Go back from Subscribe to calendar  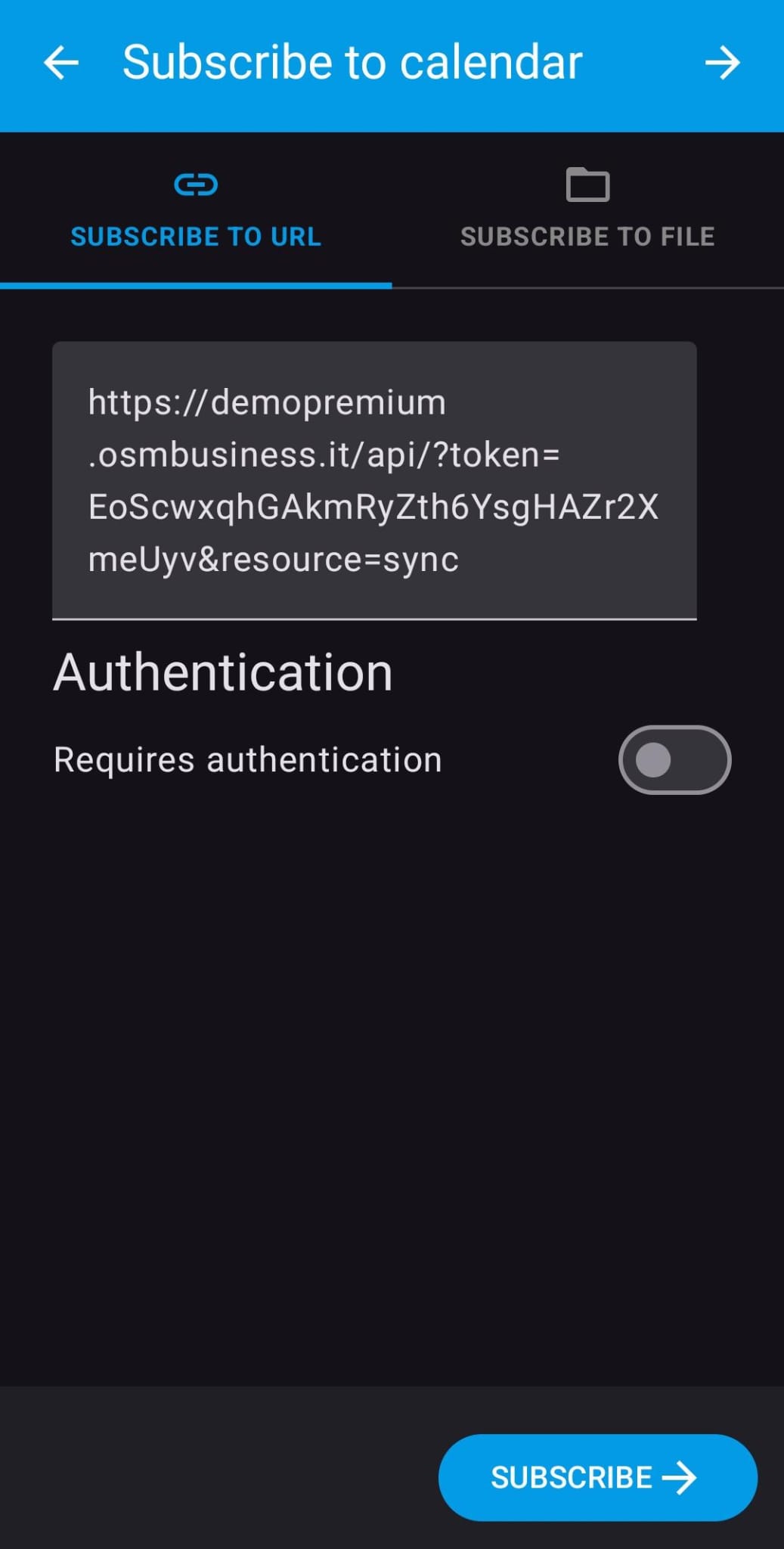[x=61, y=63]
